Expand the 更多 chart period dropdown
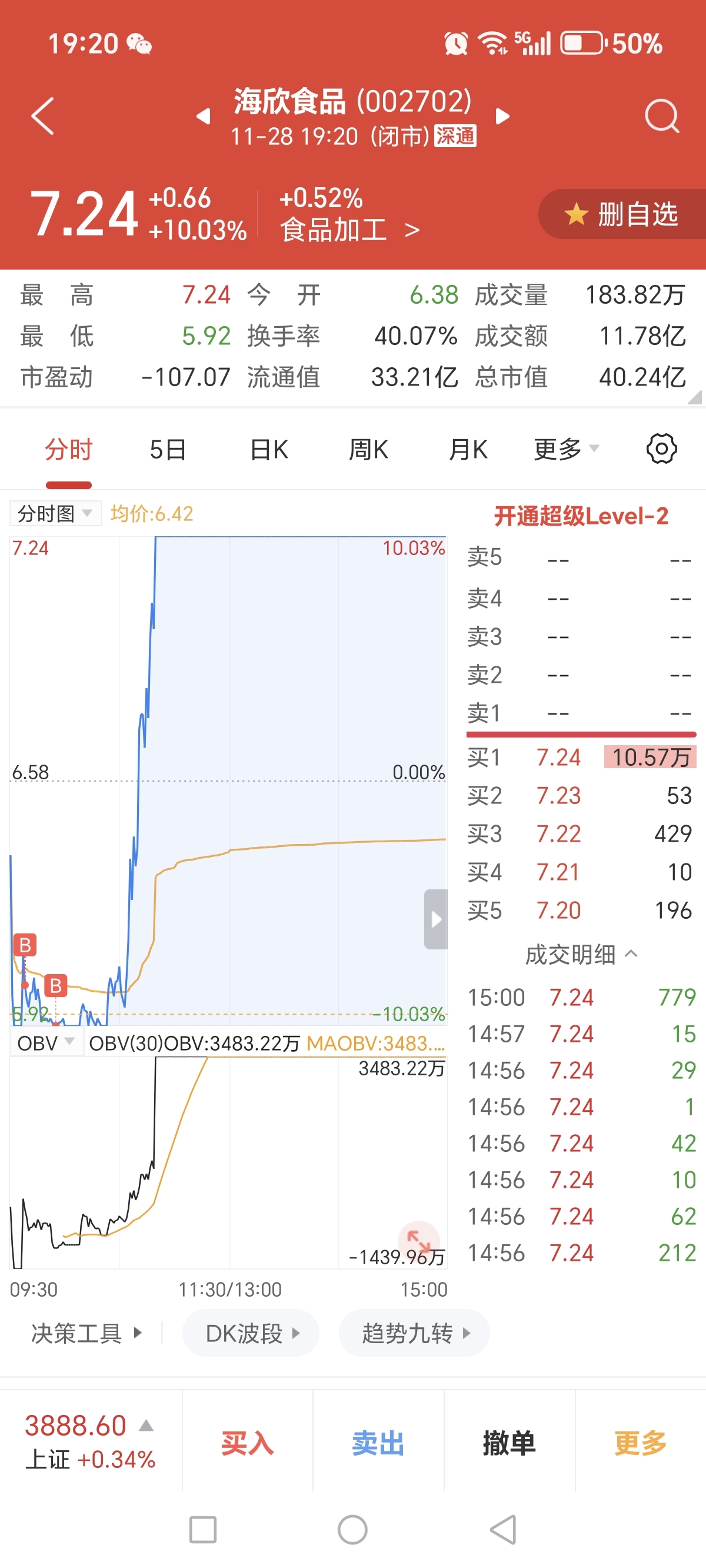 pyautogui.click(x=566, y=450)
